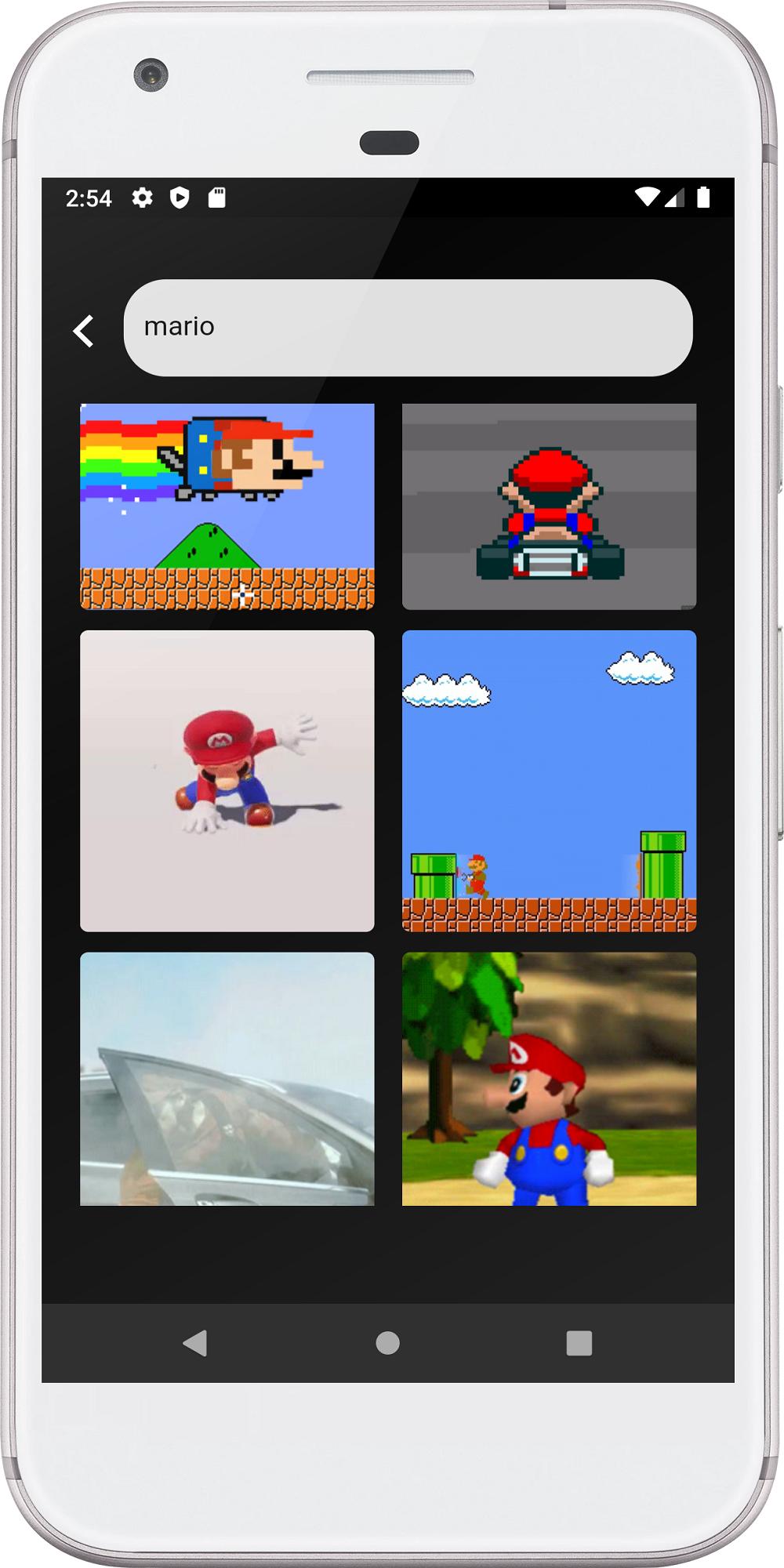Open the Mario Kart pixel GIF

click(549, 506)
